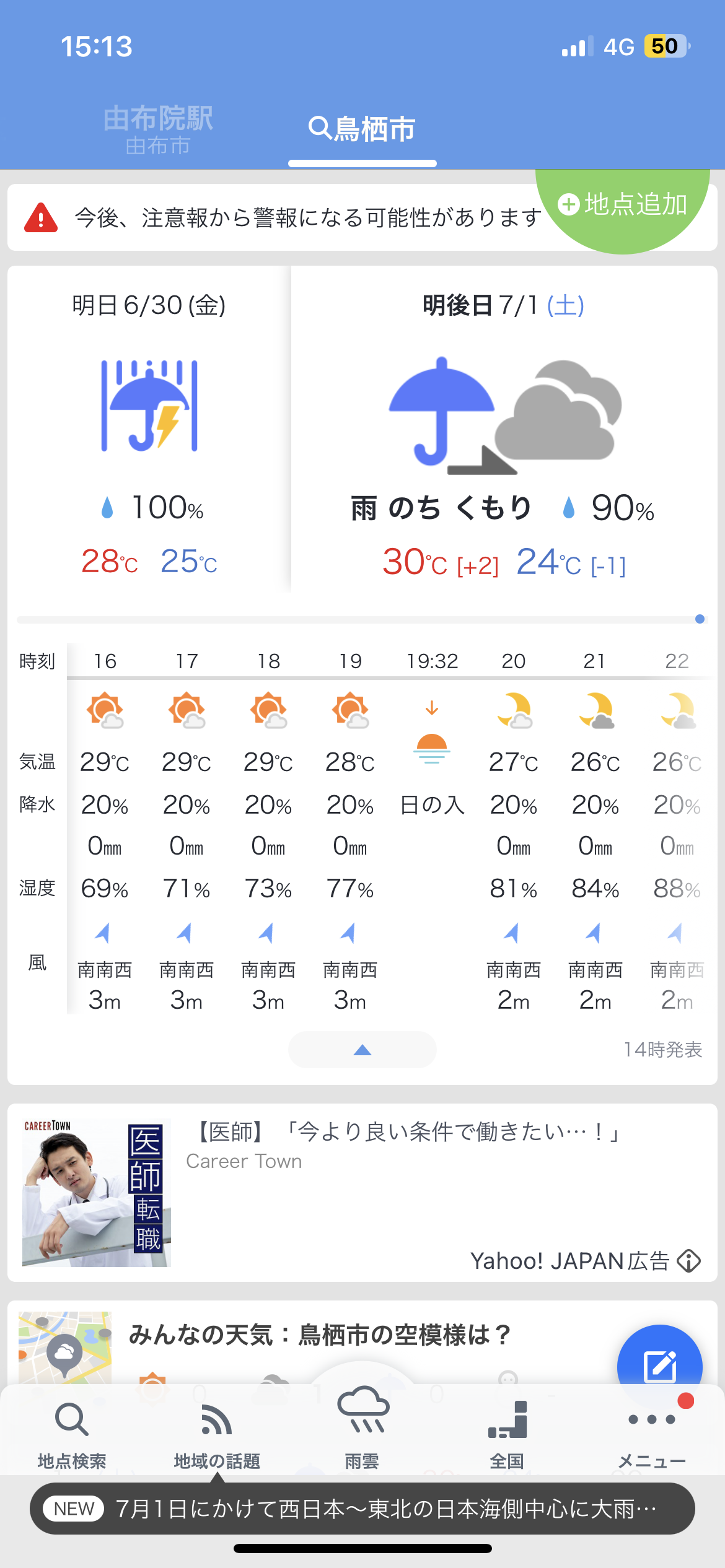Switch to the 由布院駅 location tab
This screenshot has height=1568, width=725.
pos(158,129)
